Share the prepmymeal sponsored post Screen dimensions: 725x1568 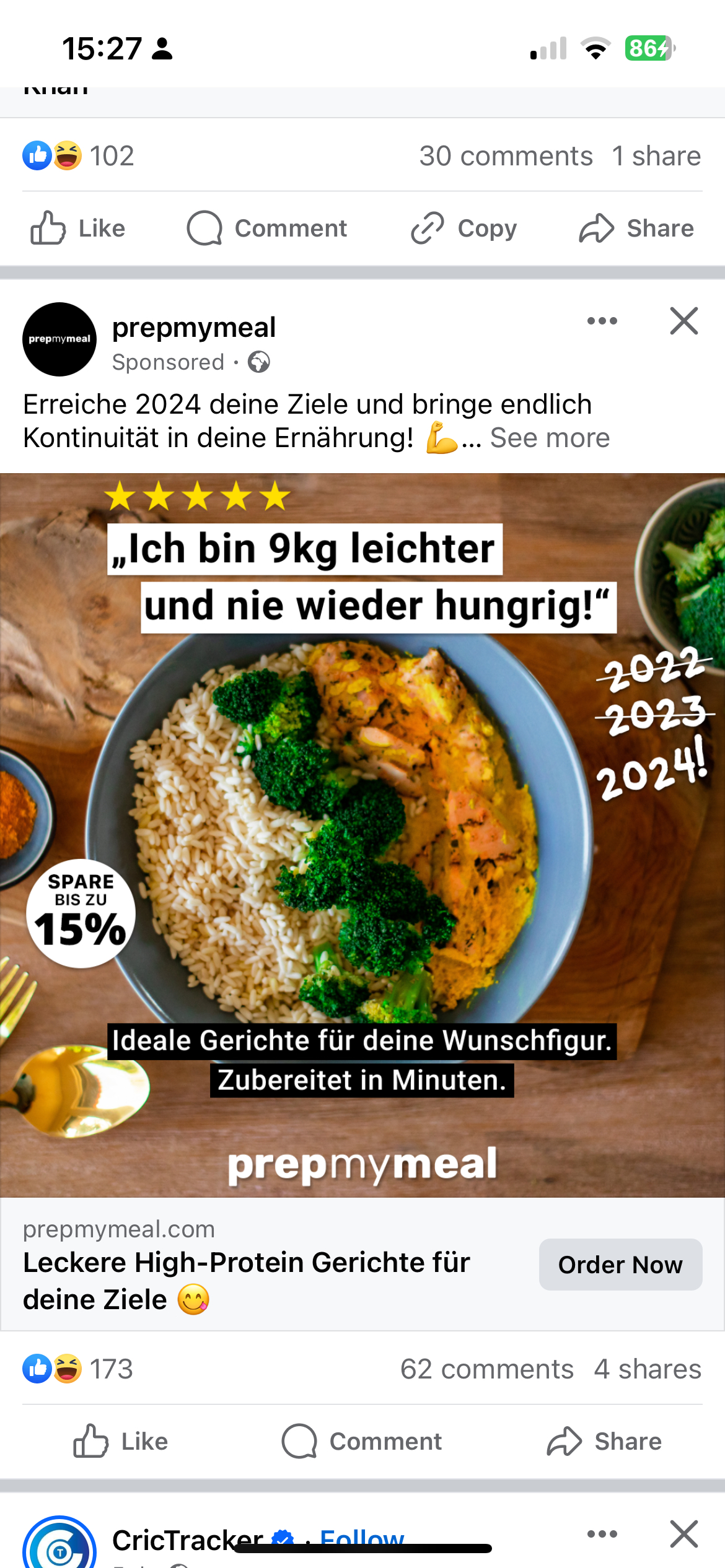point(604,1442)
